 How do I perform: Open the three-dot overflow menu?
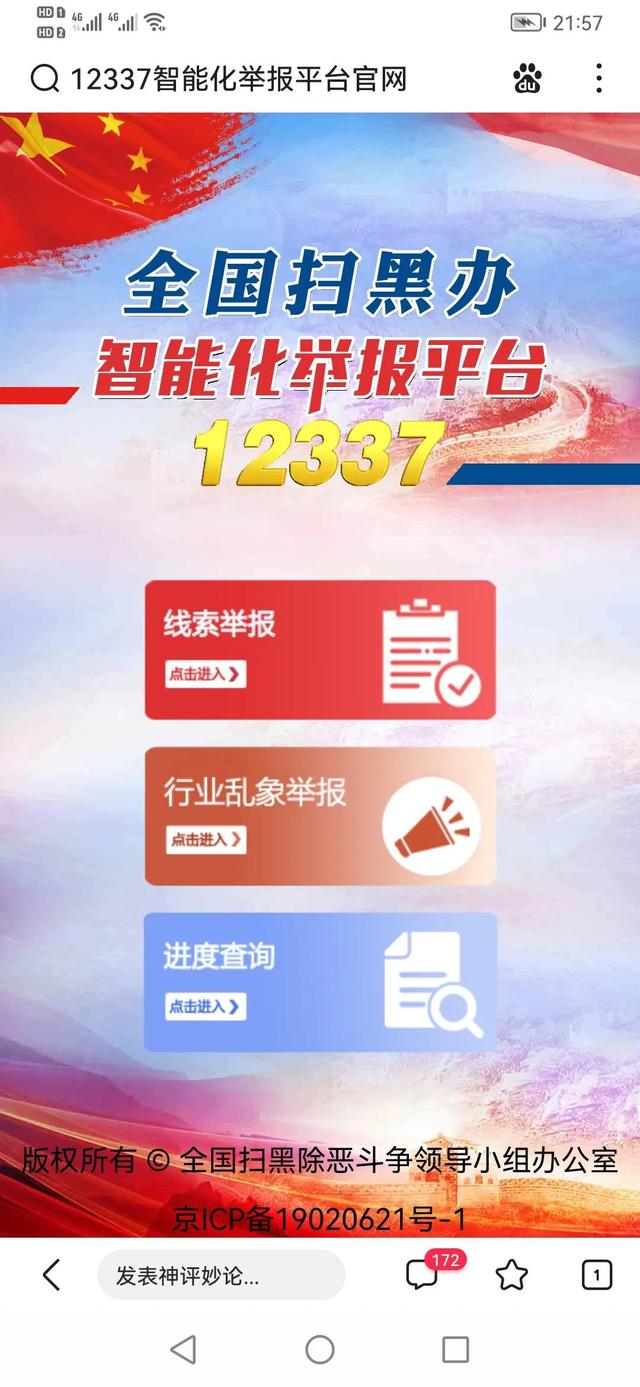tap(598, 78)
